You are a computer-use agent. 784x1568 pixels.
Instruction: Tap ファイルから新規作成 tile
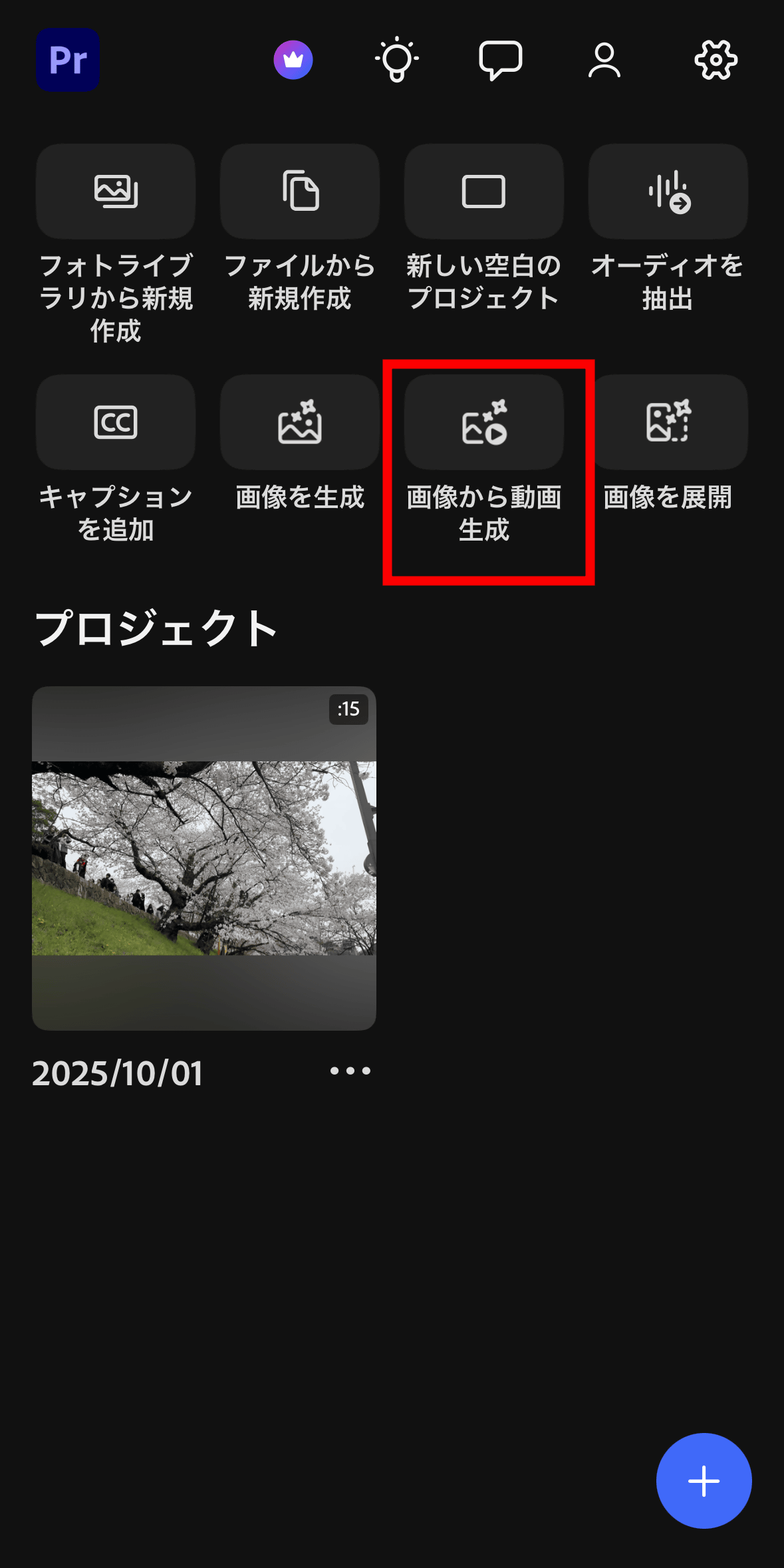(x=300, y=192)
